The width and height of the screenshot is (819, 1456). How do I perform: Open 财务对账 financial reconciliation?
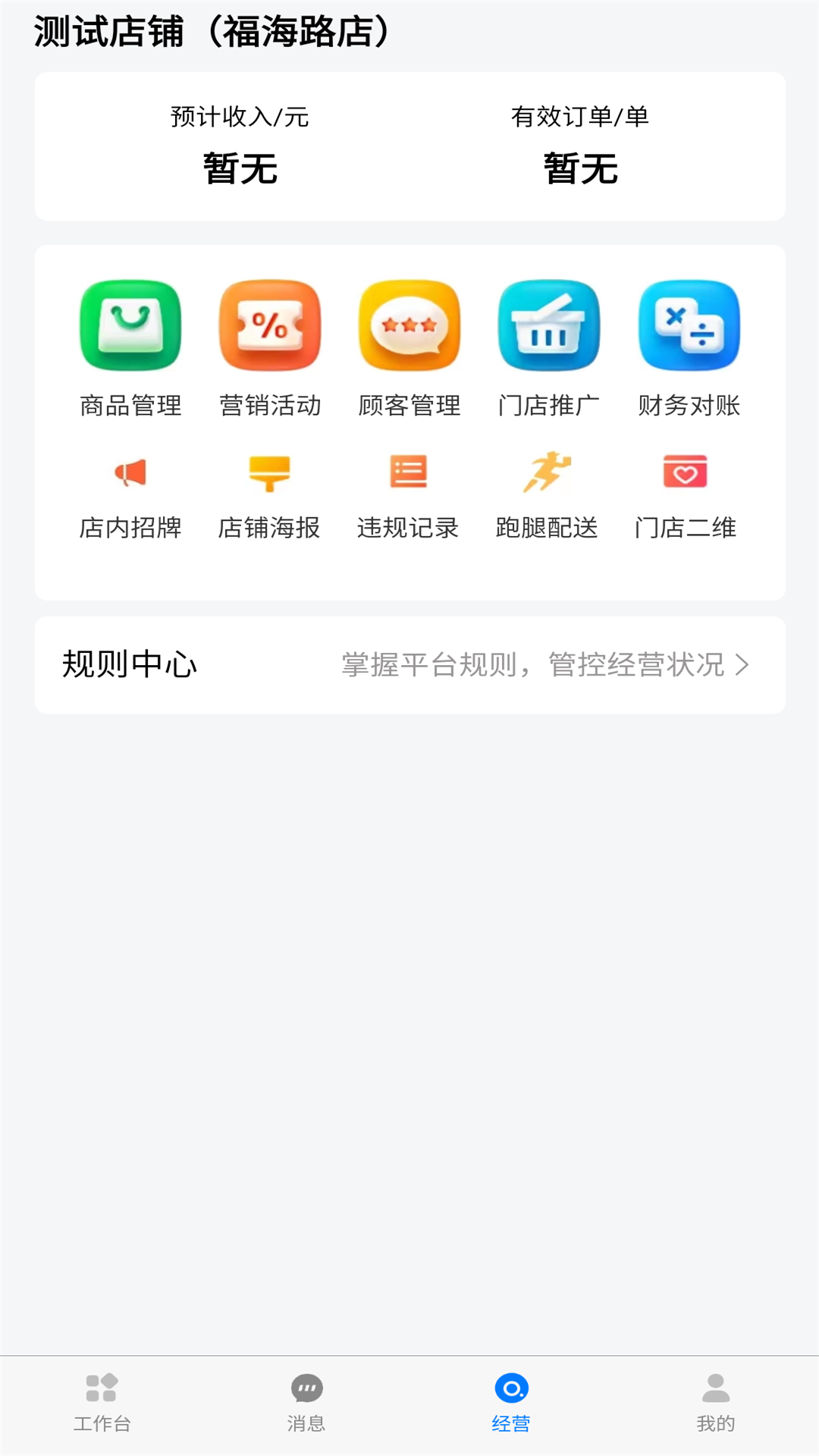tap(689, 349)
